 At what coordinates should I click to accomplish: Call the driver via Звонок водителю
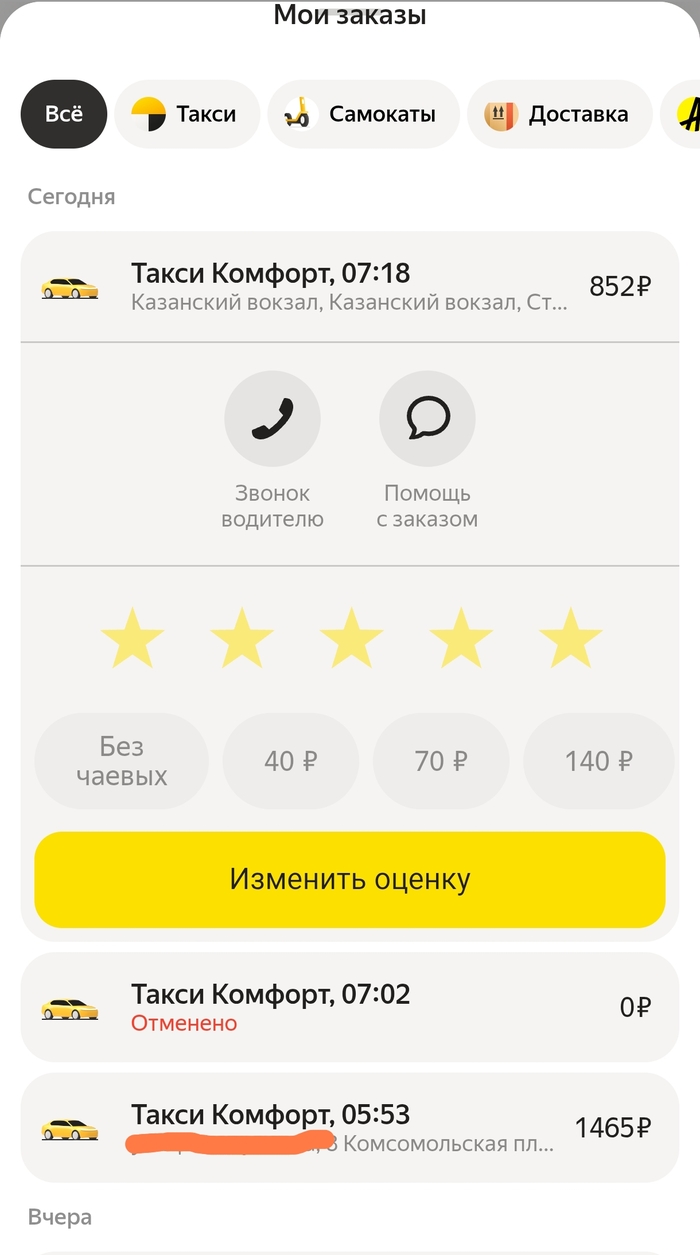[x=272, y=419]
